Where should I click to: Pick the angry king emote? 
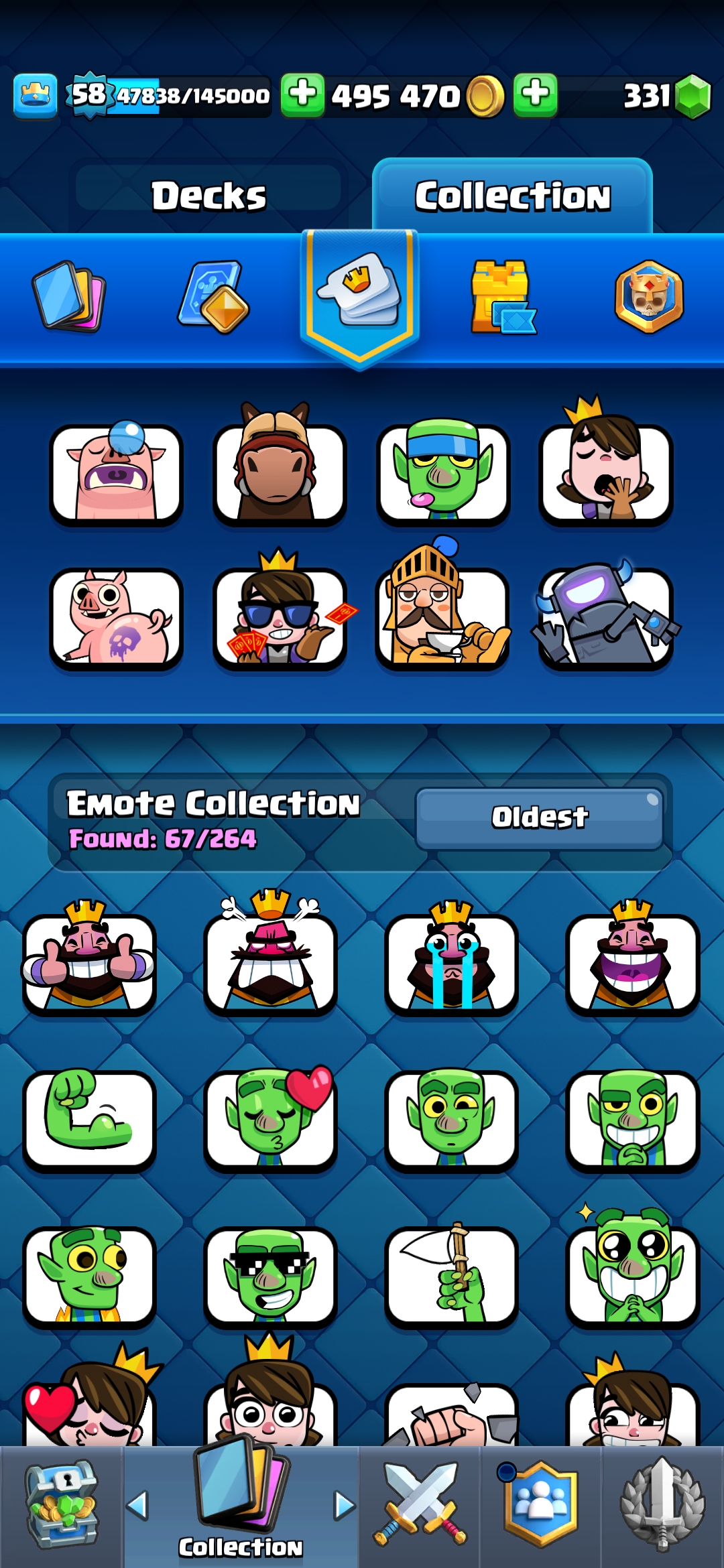point(270,962)
